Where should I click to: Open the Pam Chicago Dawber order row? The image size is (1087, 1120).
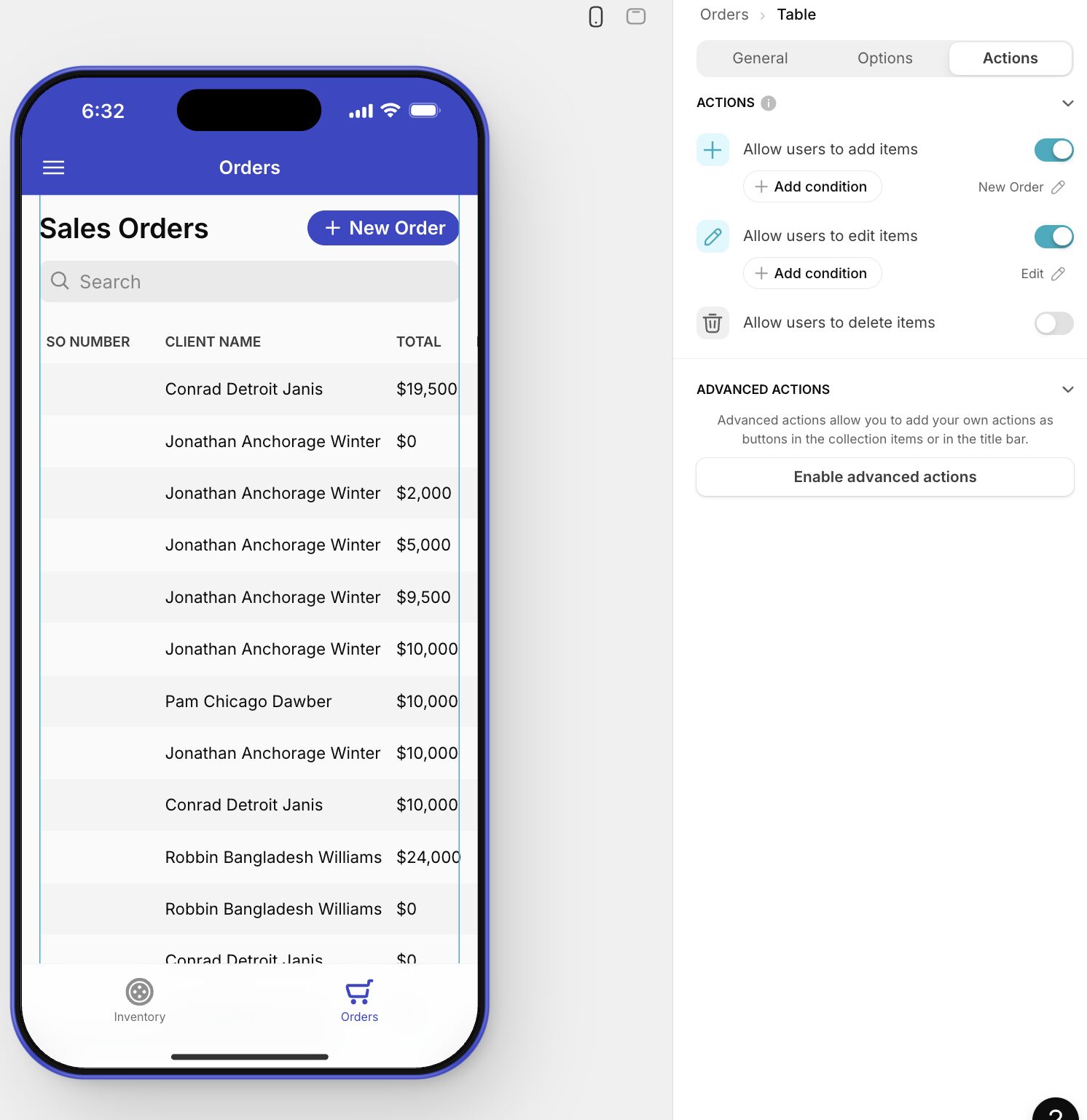pos(248,701)
